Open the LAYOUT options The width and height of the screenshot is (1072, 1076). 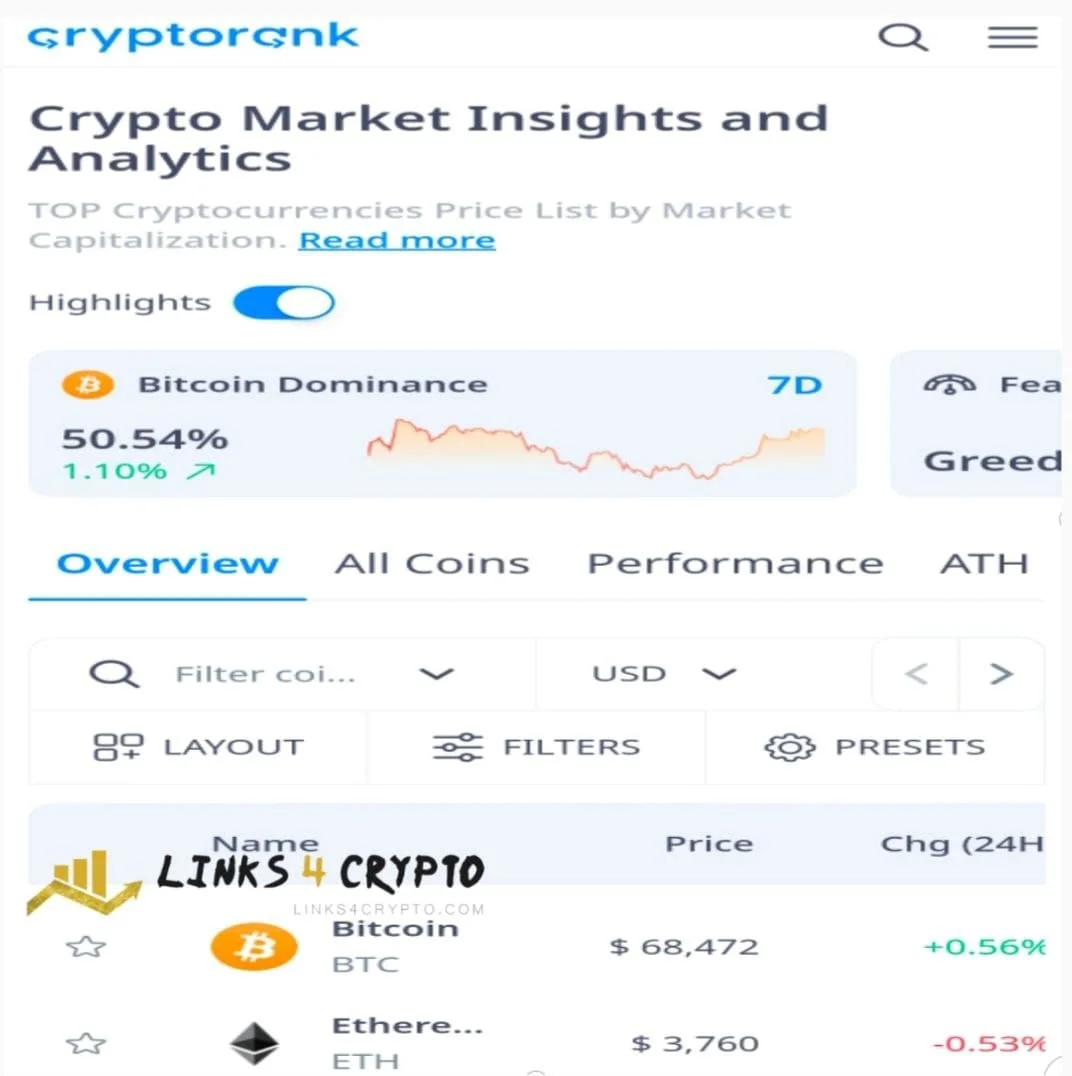coord(198,747)
